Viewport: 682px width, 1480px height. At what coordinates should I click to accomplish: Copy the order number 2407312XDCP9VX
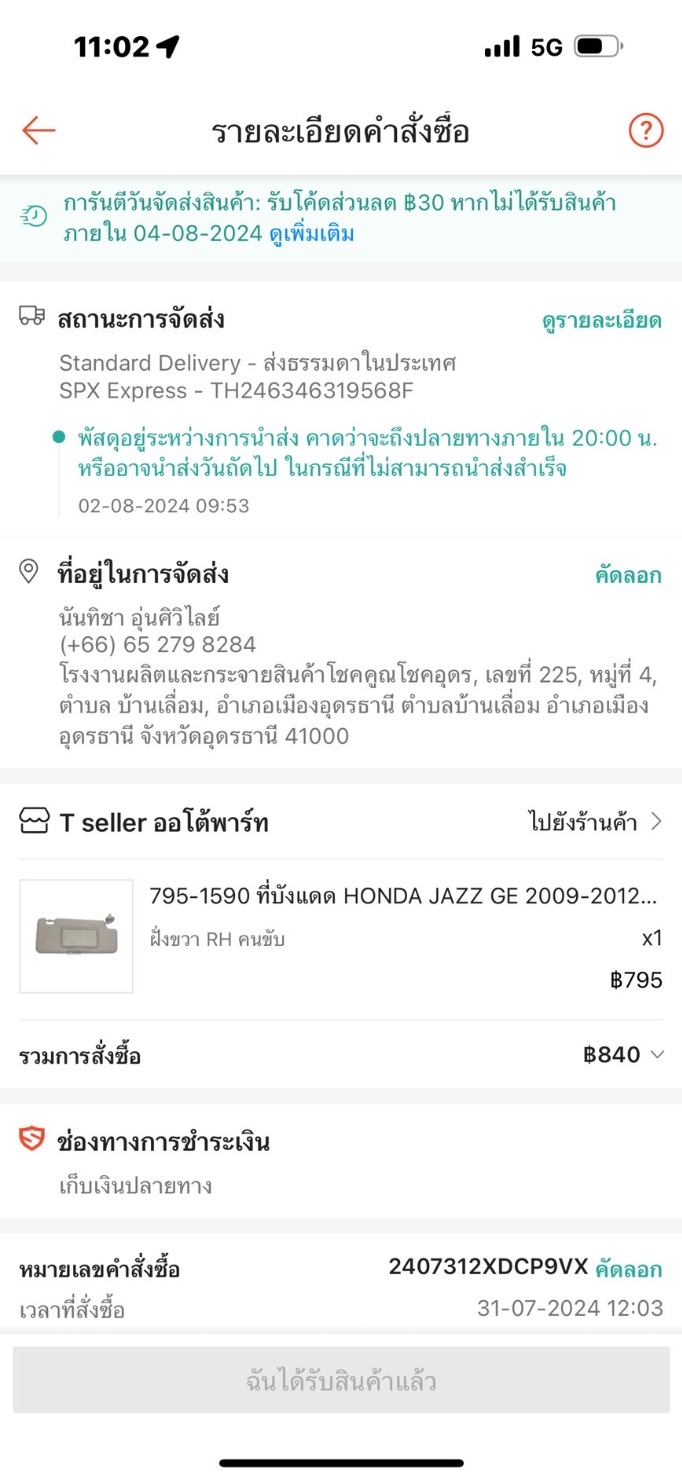[x=628, y=1270]
